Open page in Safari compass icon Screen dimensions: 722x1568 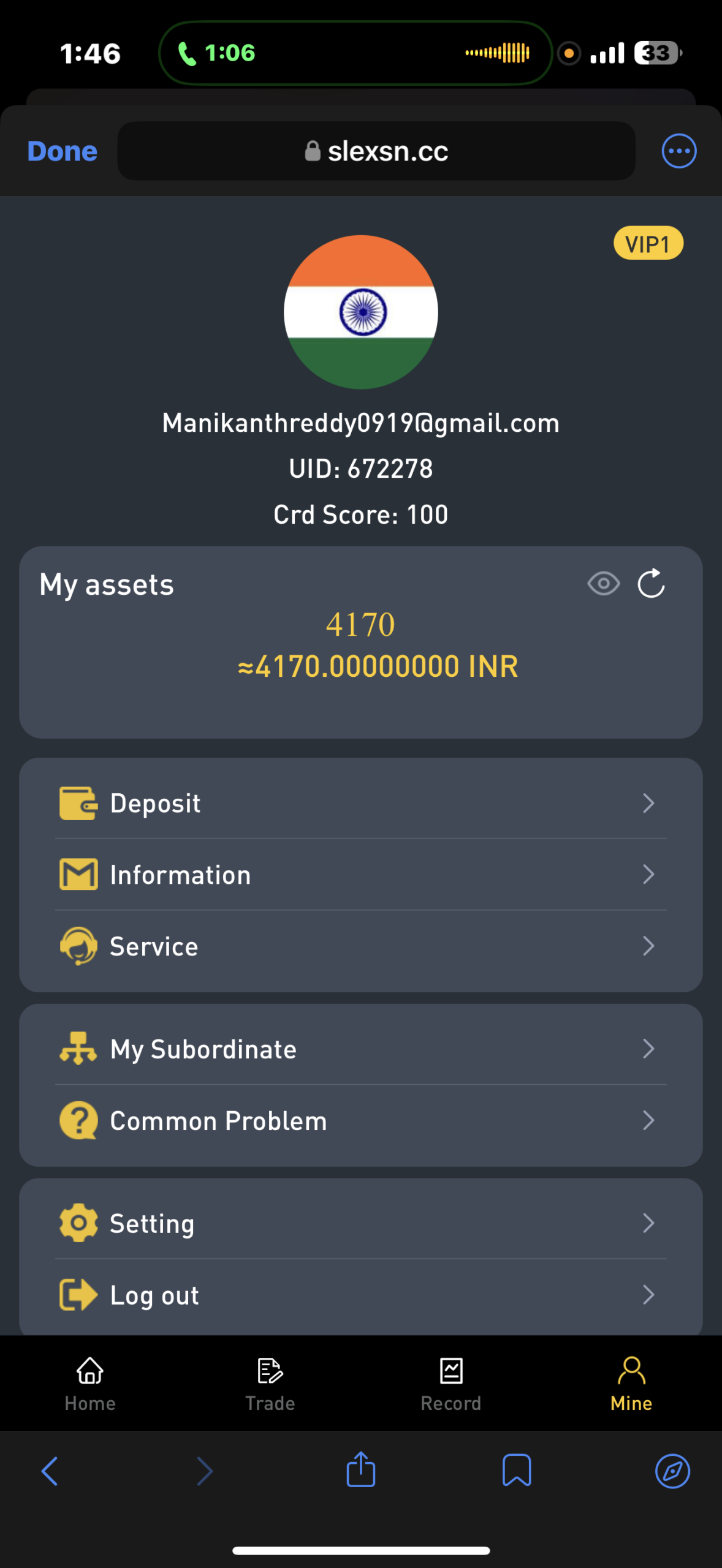672,1471
